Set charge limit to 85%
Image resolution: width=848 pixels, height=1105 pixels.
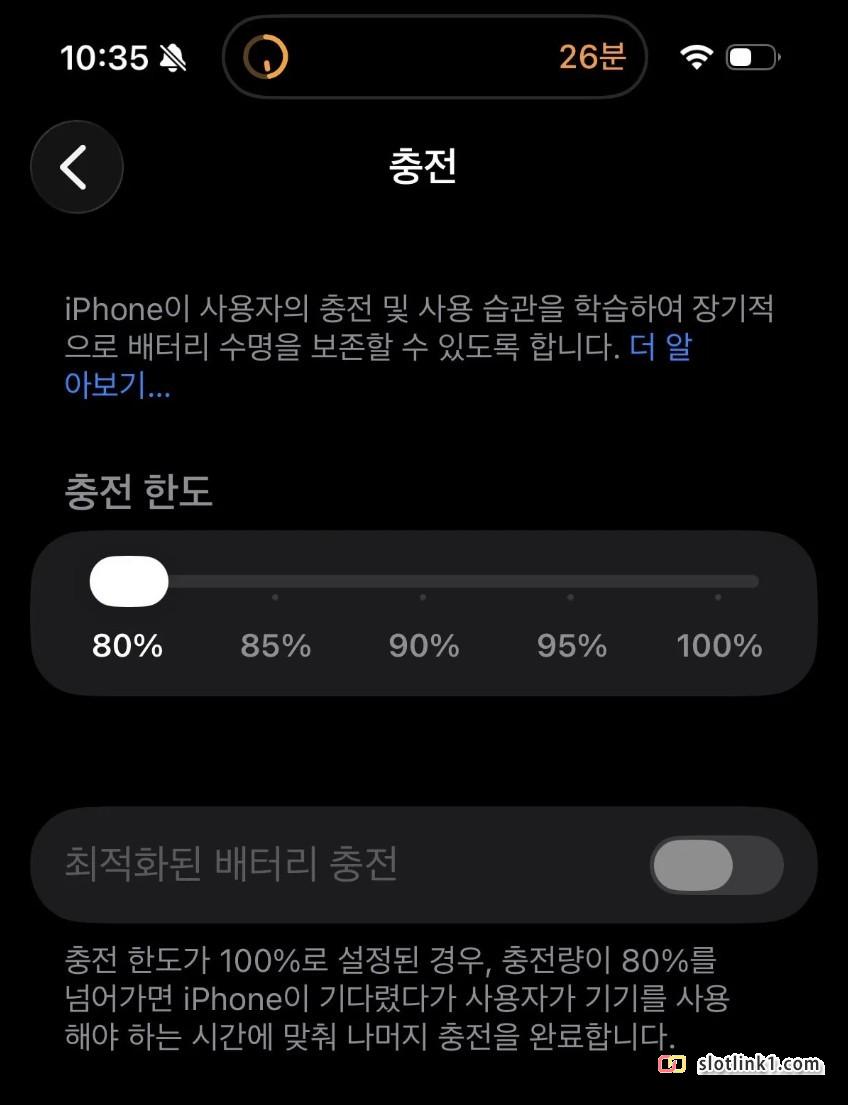click(x=275, y=582)
